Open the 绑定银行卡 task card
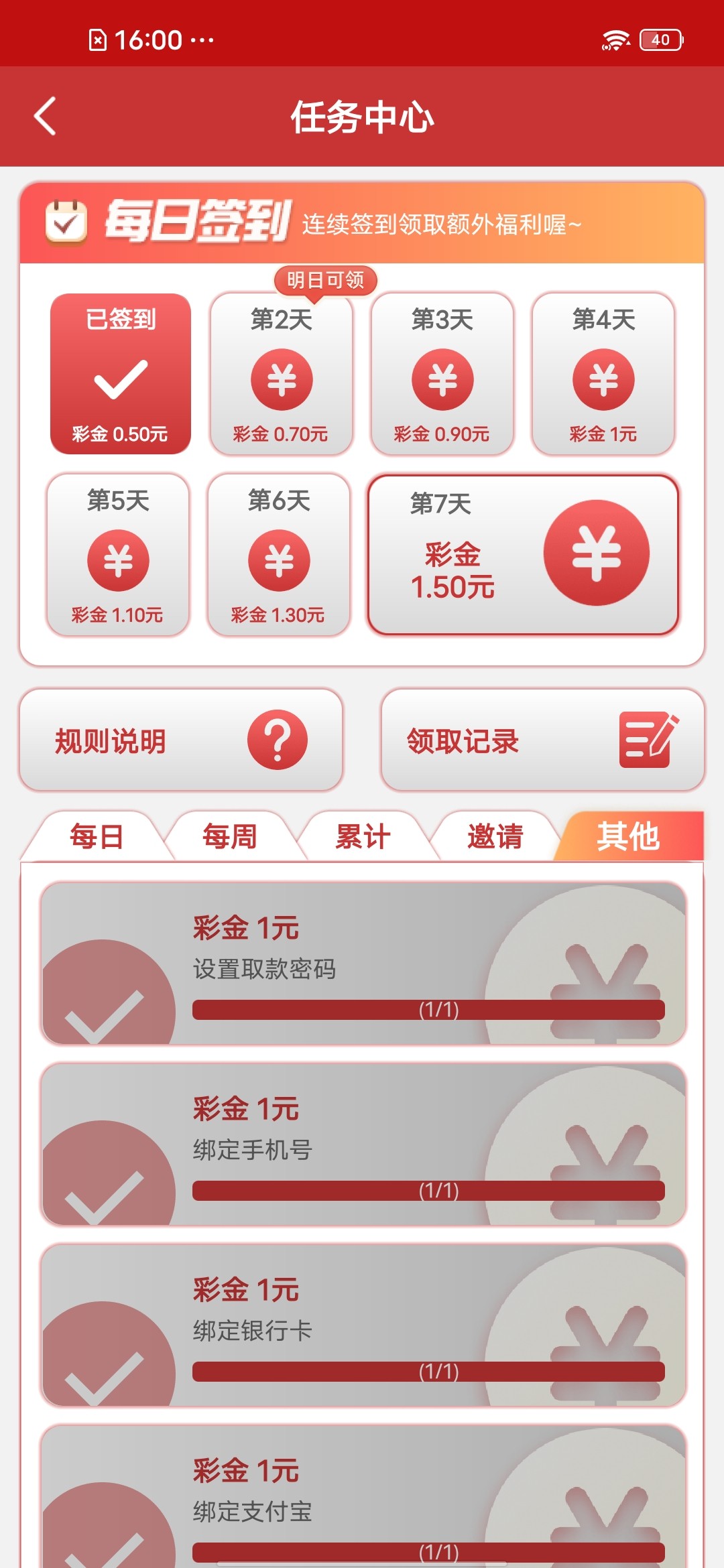 [x=363, y=1325]
